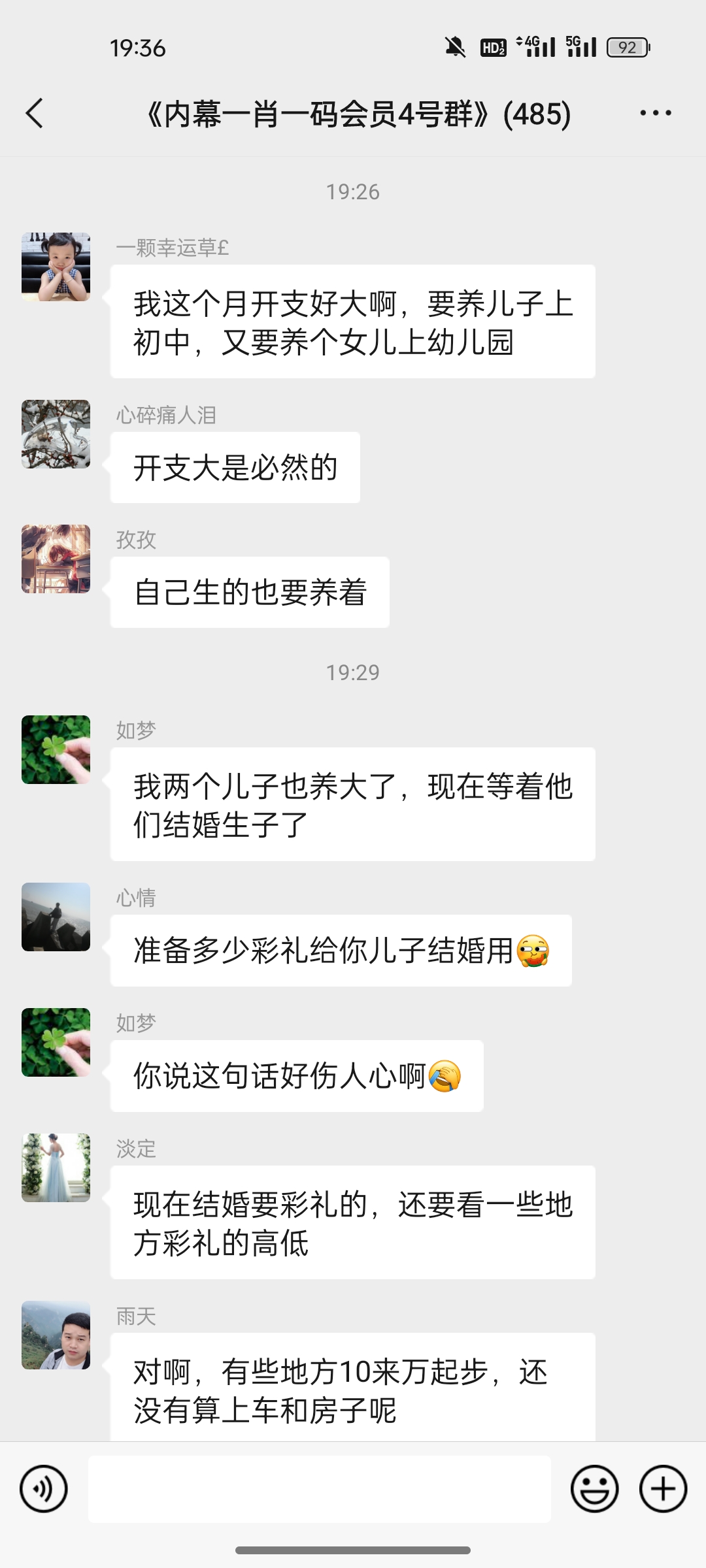Open the group chat options menu
The width and height of the screenshot is (706, 1568).
coord(655,114)
